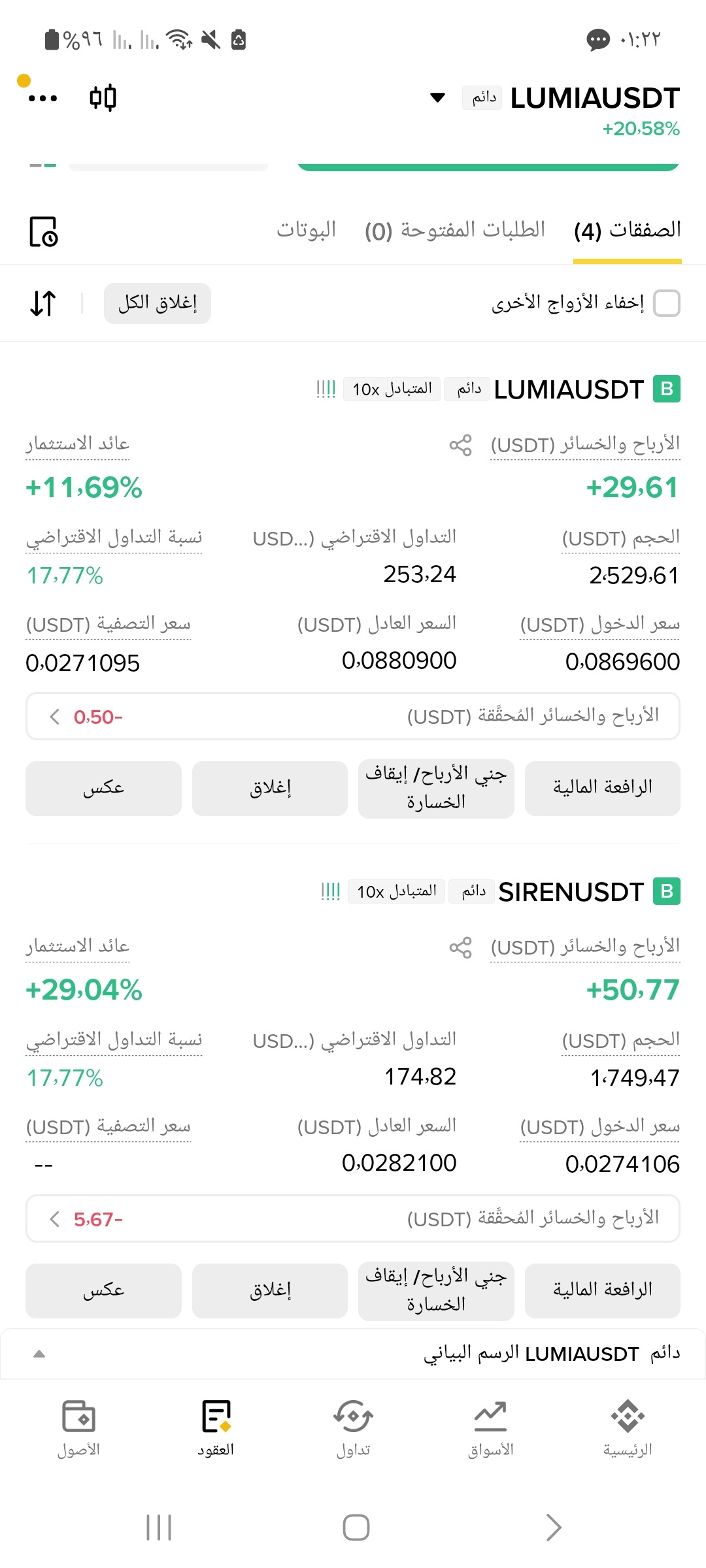Share the SIRENUSDT position PnL
This screenshot has height=1568, width=706.
(460, 948)
